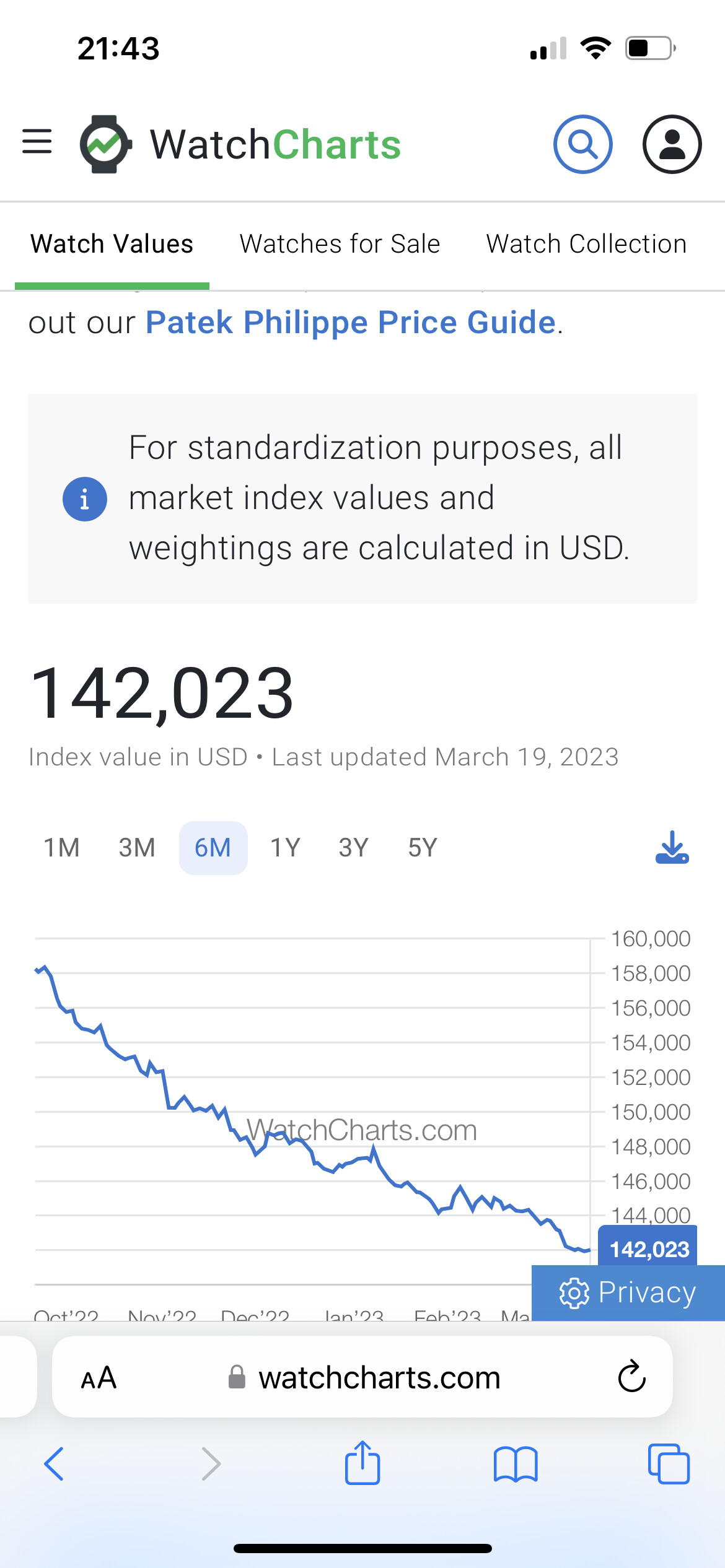Open the Patek Philippe Price Guide link
This screenshot has height=1568, width=725.
coord(350,323)
